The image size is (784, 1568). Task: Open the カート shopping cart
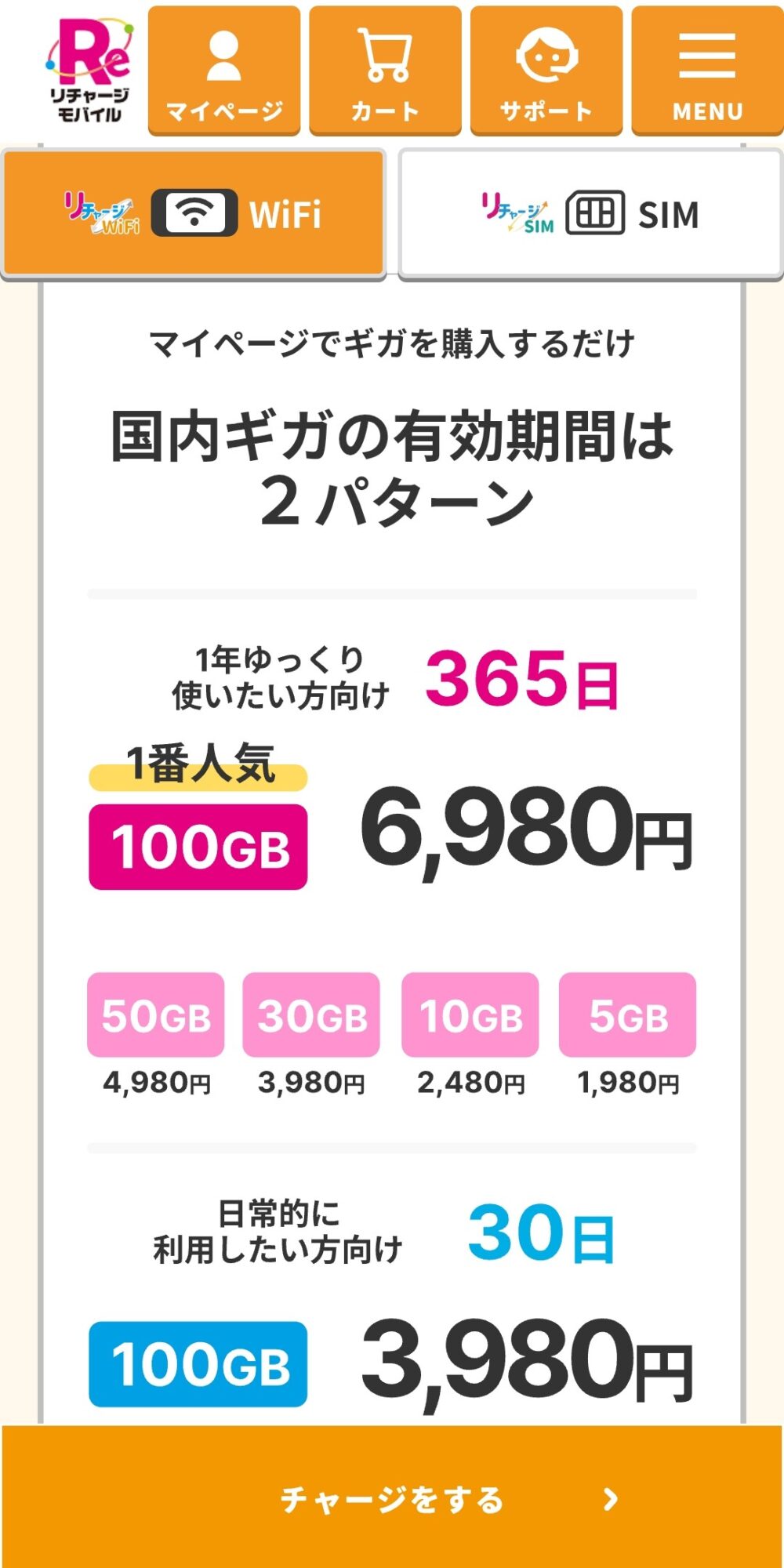(385, 71)
